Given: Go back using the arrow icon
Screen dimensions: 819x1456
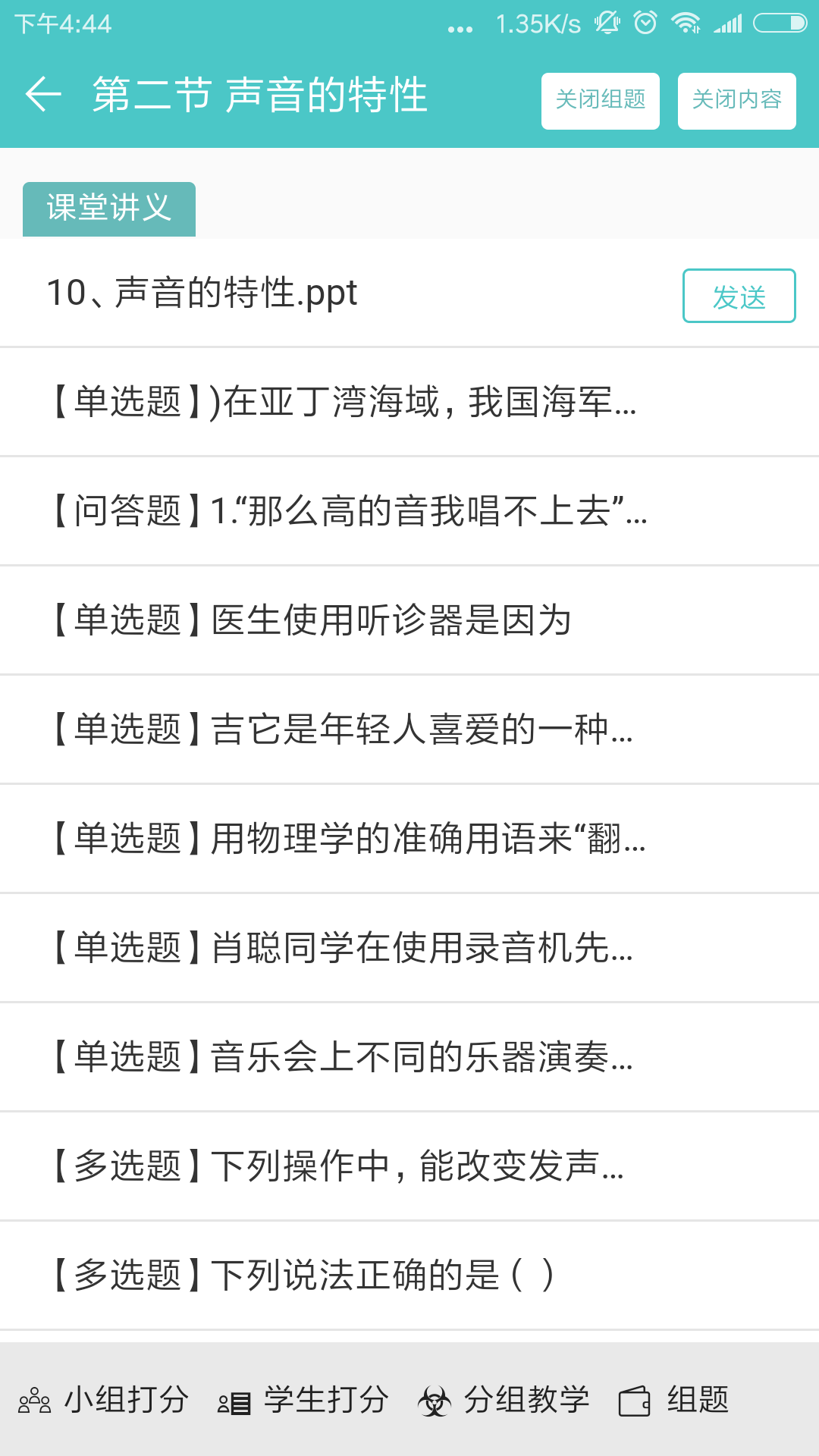Looking at the screenshot, I should [43, 95].
